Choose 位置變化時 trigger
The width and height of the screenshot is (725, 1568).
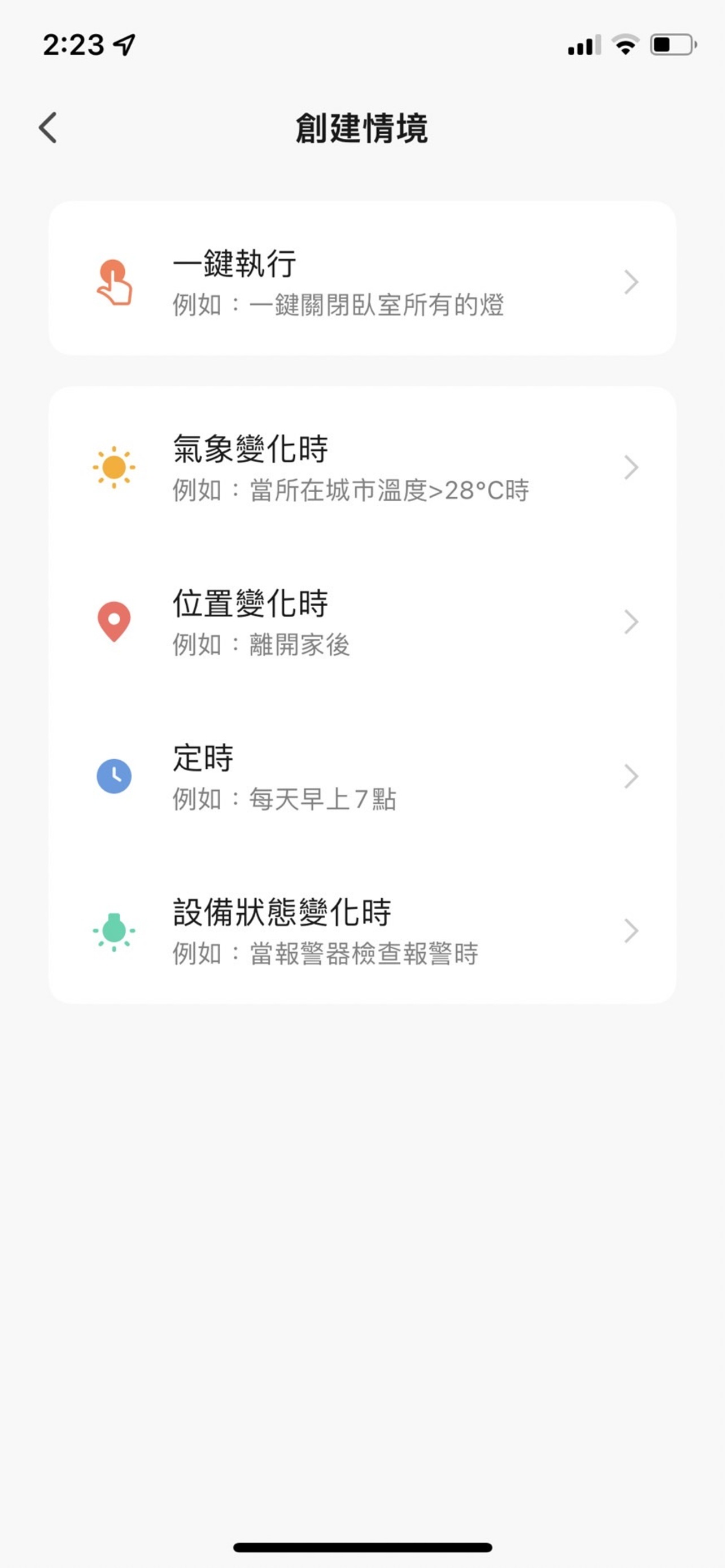coord(362,622)
